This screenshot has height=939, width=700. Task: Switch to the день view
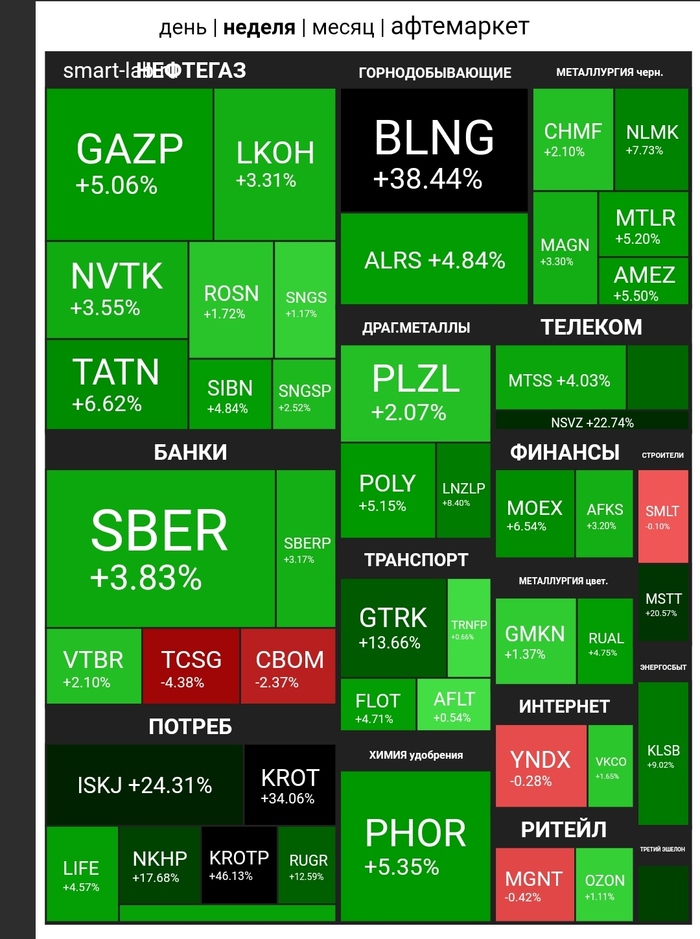point(183,27)
